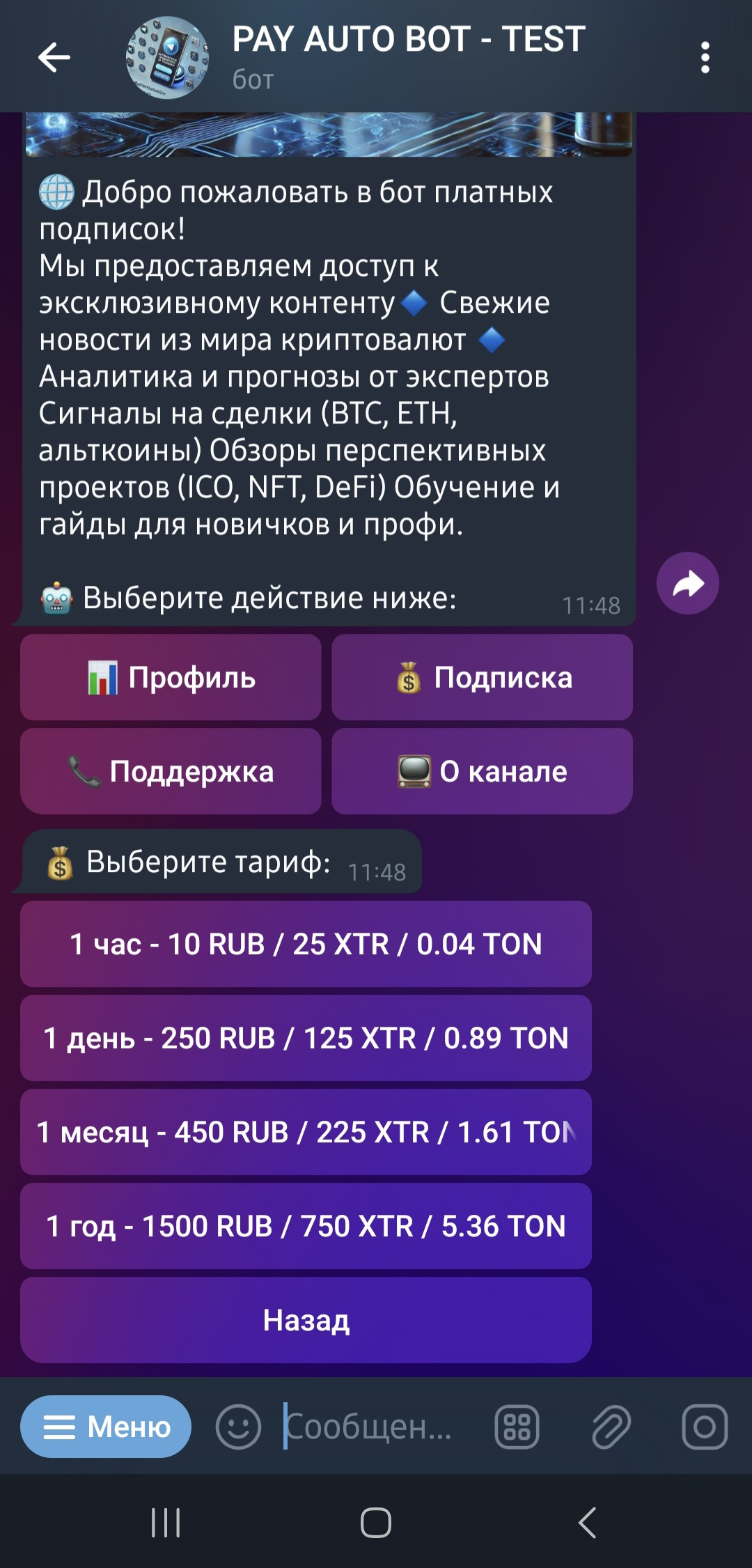752x1568 pixels.
Task: Open the three-dot overflow menu
Action: (705, 57)
